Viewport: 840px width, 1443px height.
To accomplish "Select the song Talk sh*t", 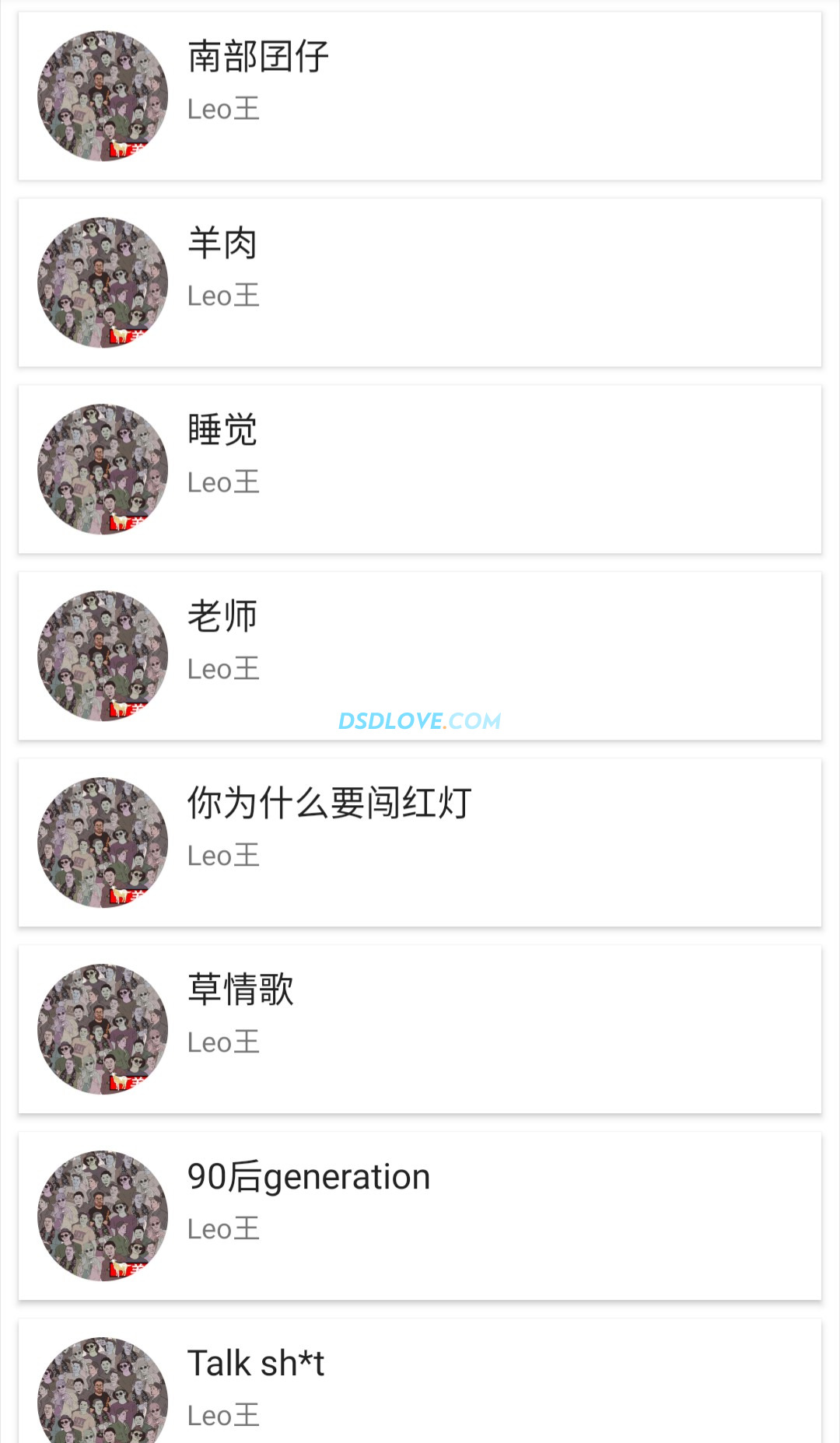I will (x=420, y=1385).
